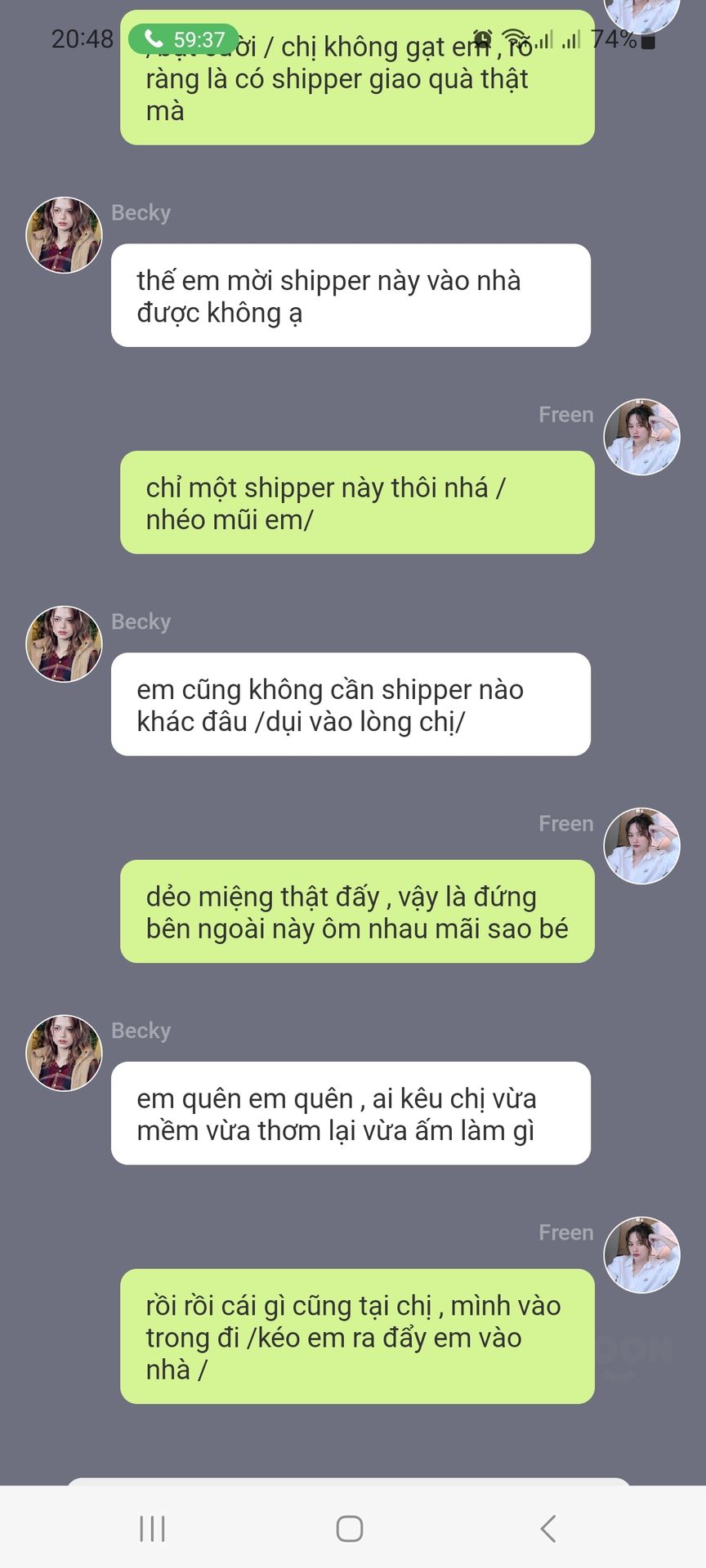
Task: Go back with the system back button
Action: (548, 1528)
